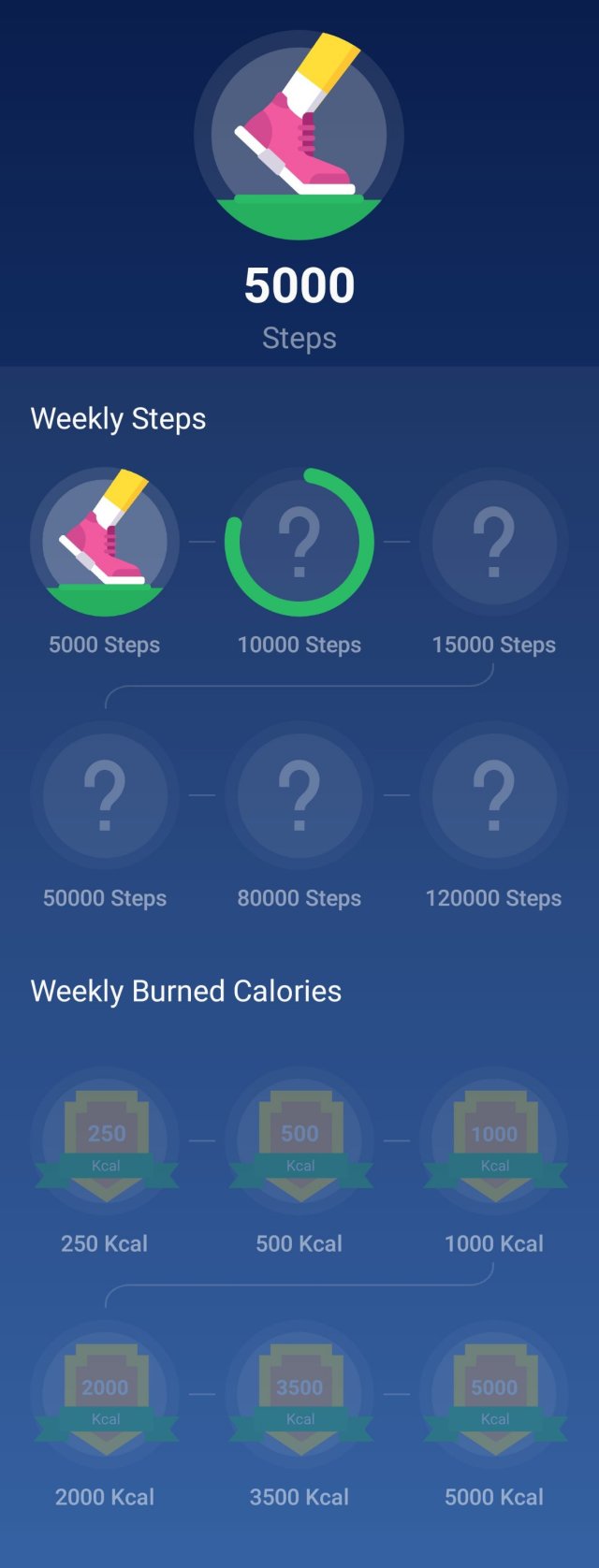Image resolution: width=599 pixels, height=1568 pixels.
Task: Tap the 2000 Kcal badge
Action: point(105,1395)
